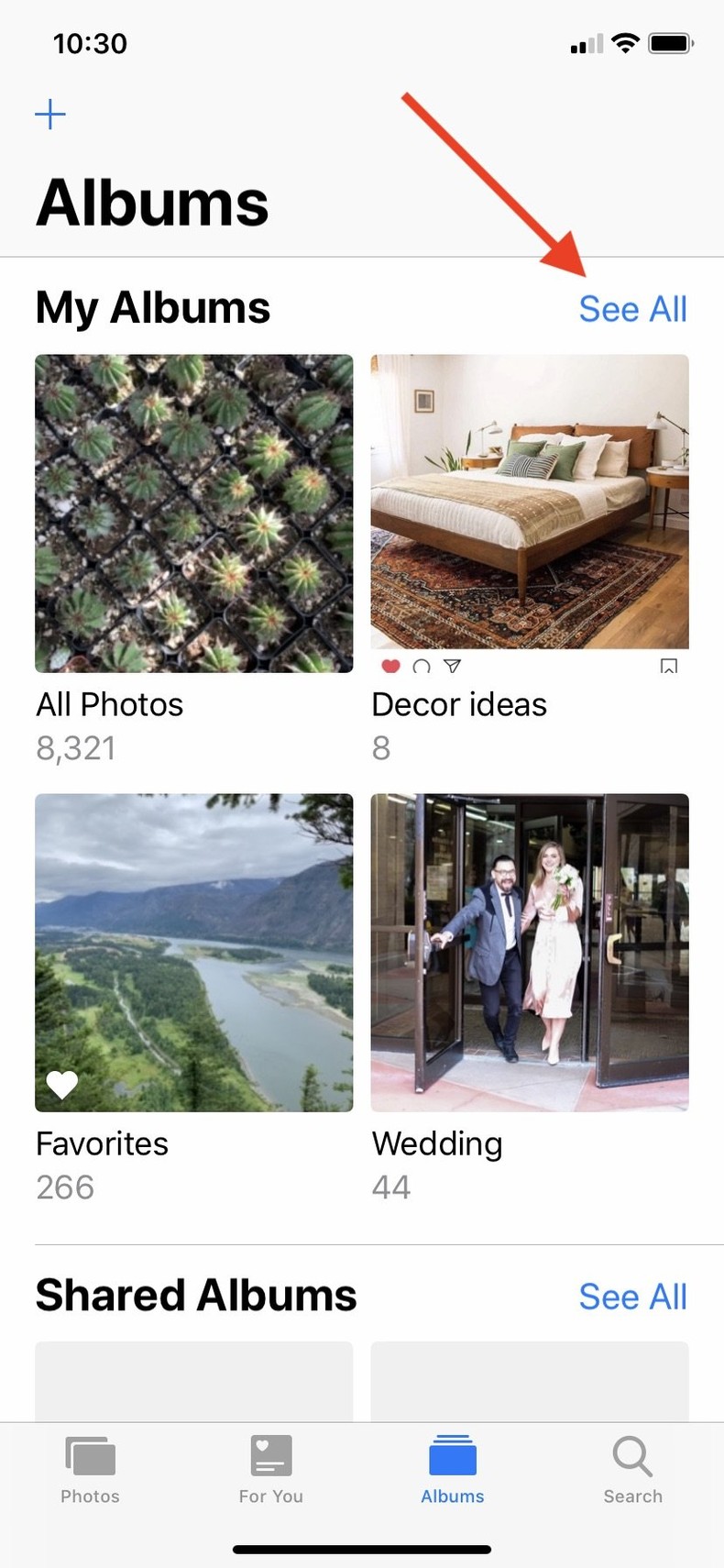
Task: Open the Wedding album
Action: click(x=529, y=952)
